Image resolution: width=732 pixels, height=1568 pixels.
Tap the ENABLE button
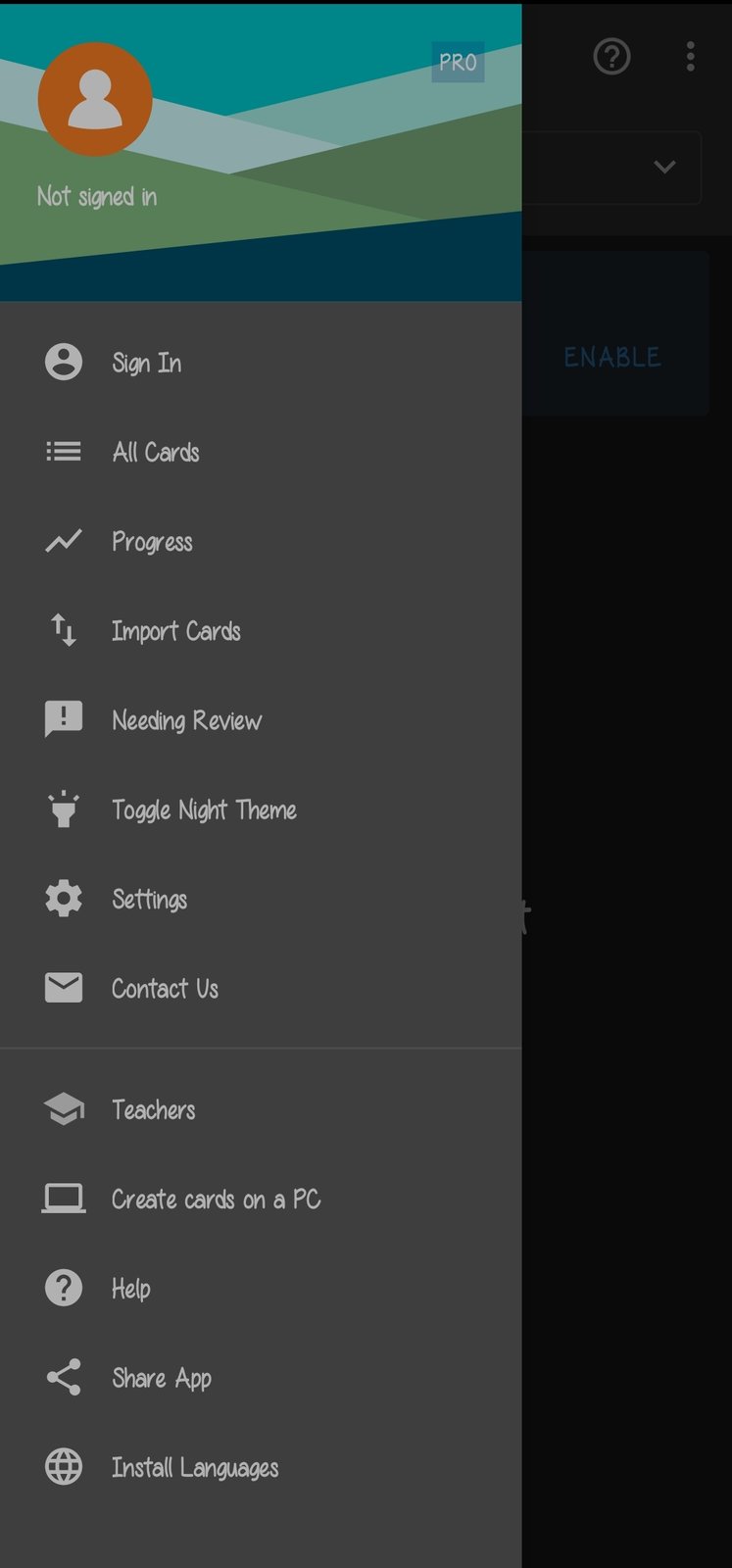(611, 357)
